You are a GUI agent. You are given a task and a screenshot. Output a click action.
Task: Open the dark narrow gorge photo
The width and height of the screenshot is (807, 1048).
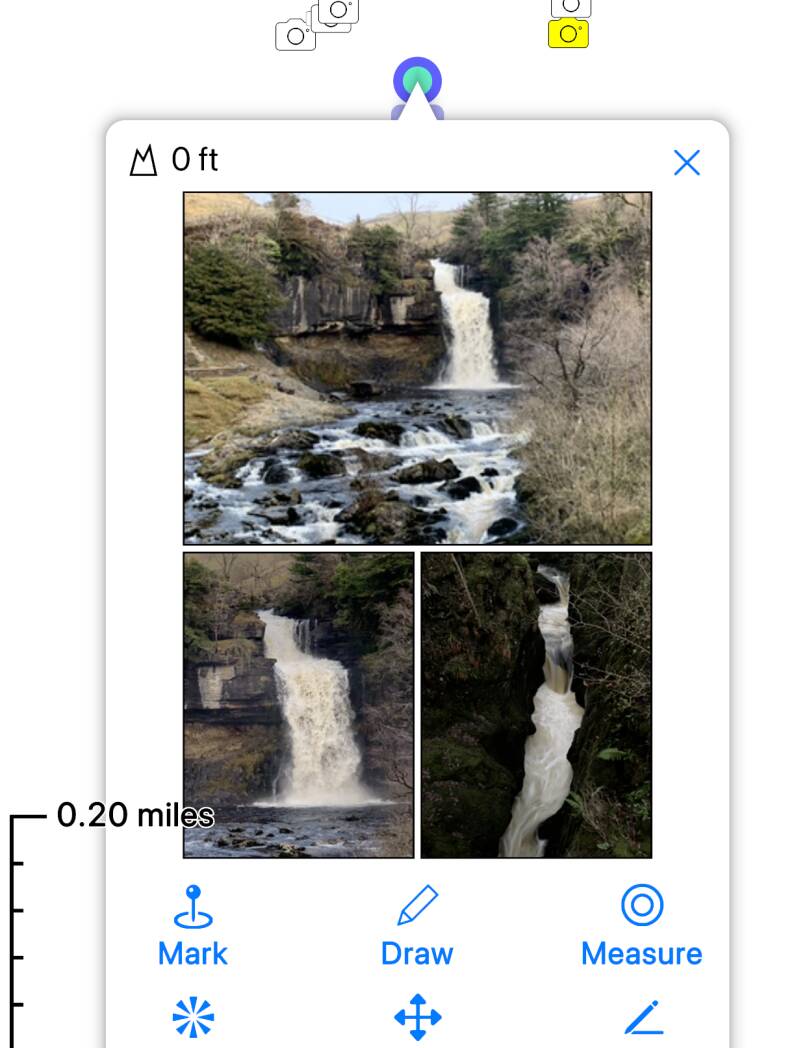click(x=536, y=704)
